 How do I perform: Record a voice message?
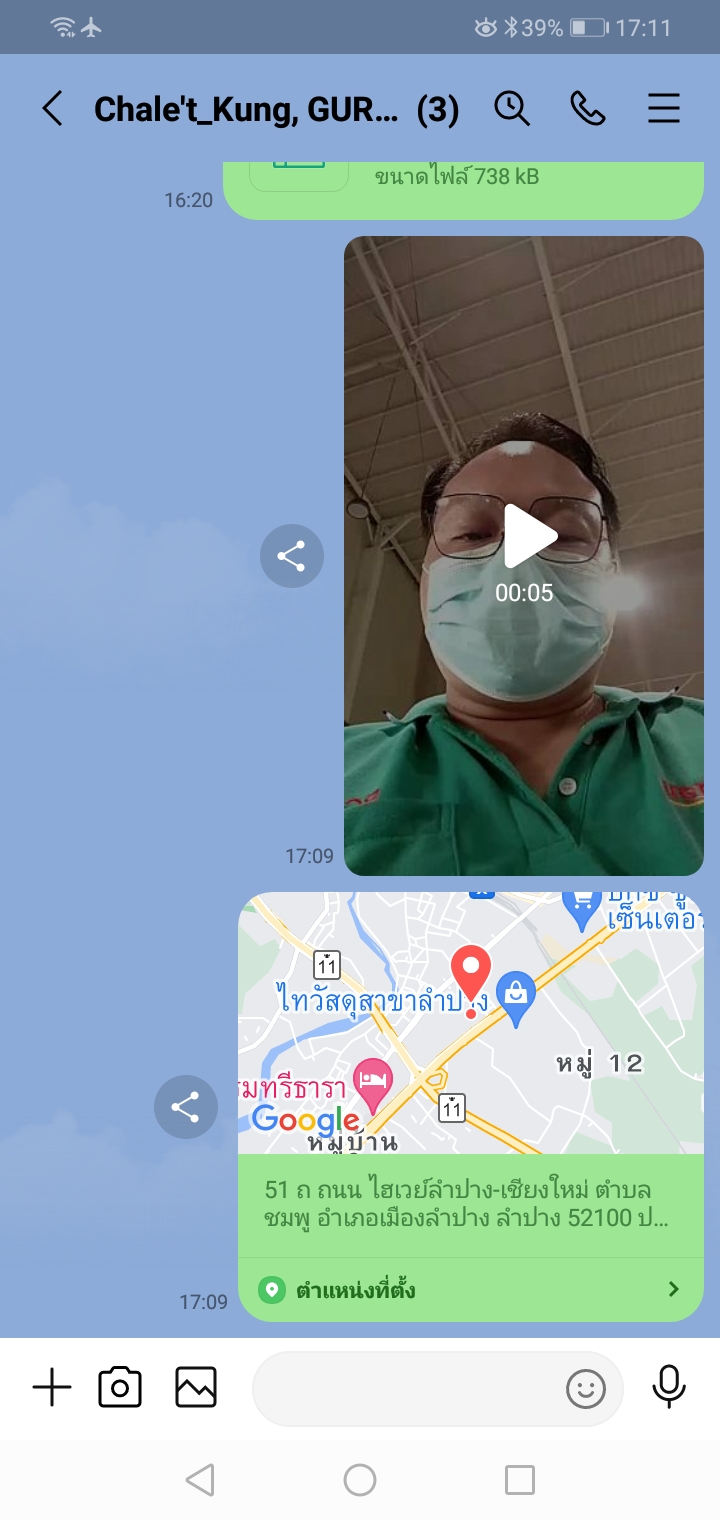point(669,1388)
